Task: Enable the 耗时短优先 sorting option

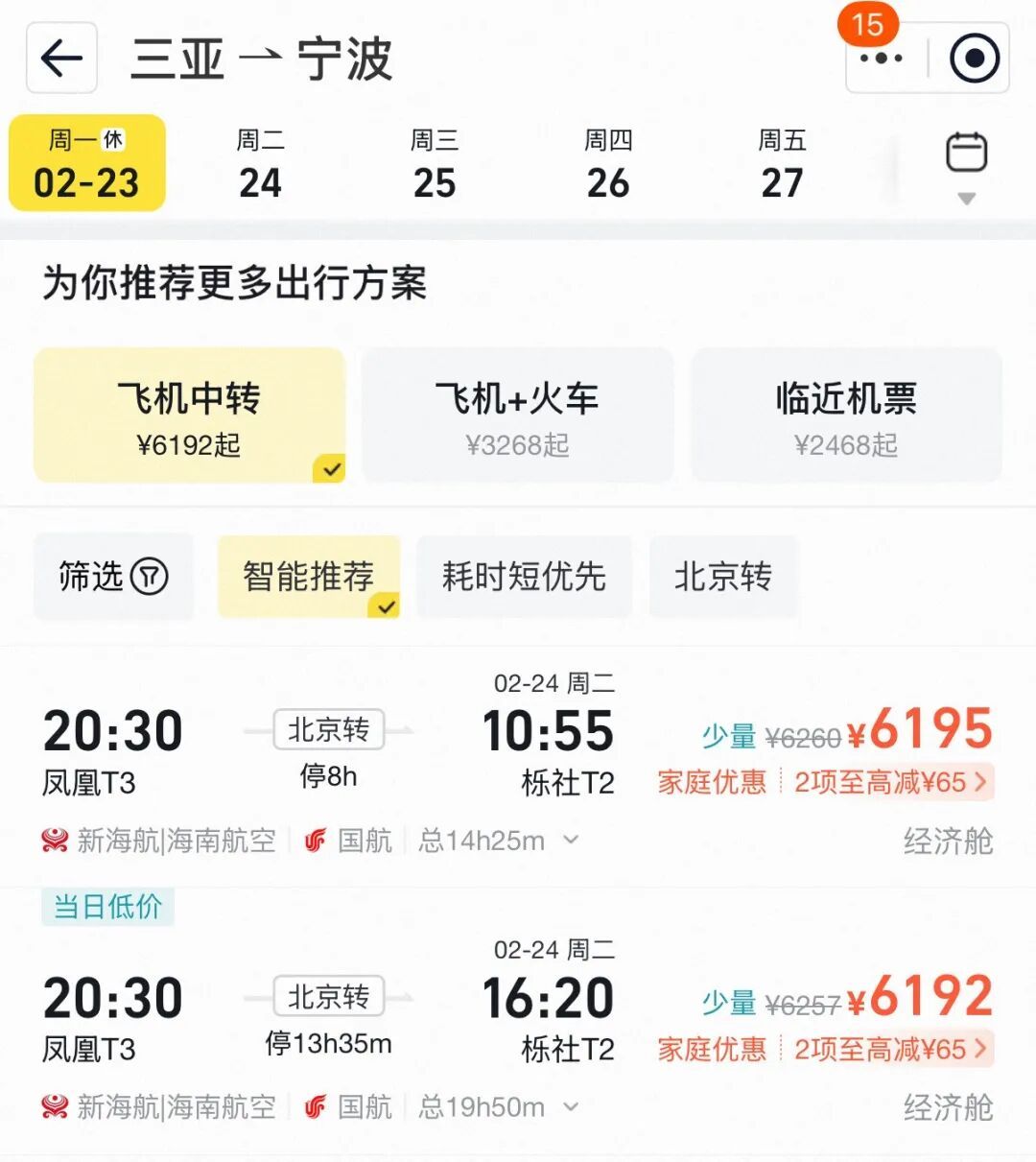Action: pos(524,577)
